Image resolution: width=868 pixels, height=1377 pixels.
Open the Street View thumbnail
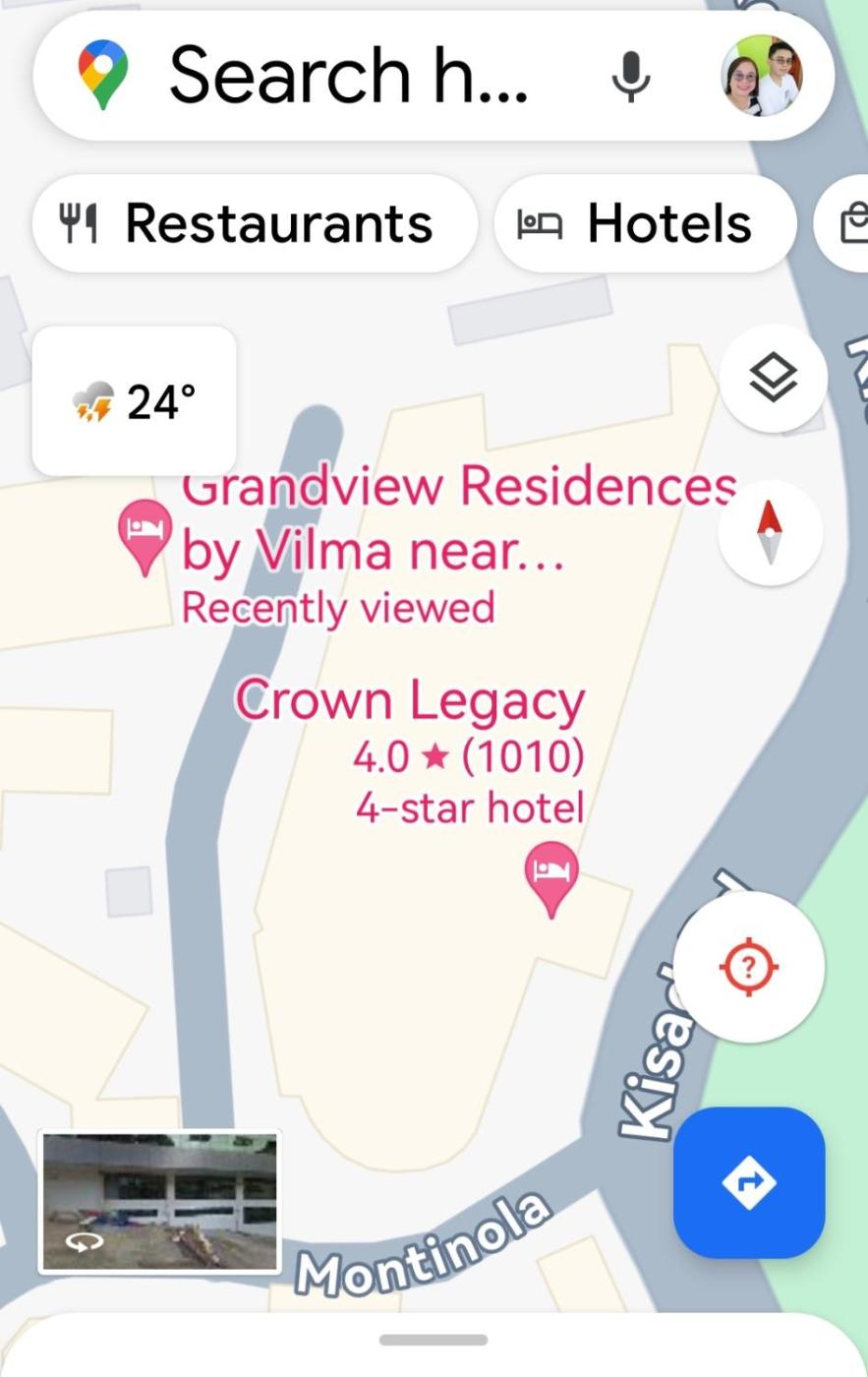[160, 1202]
